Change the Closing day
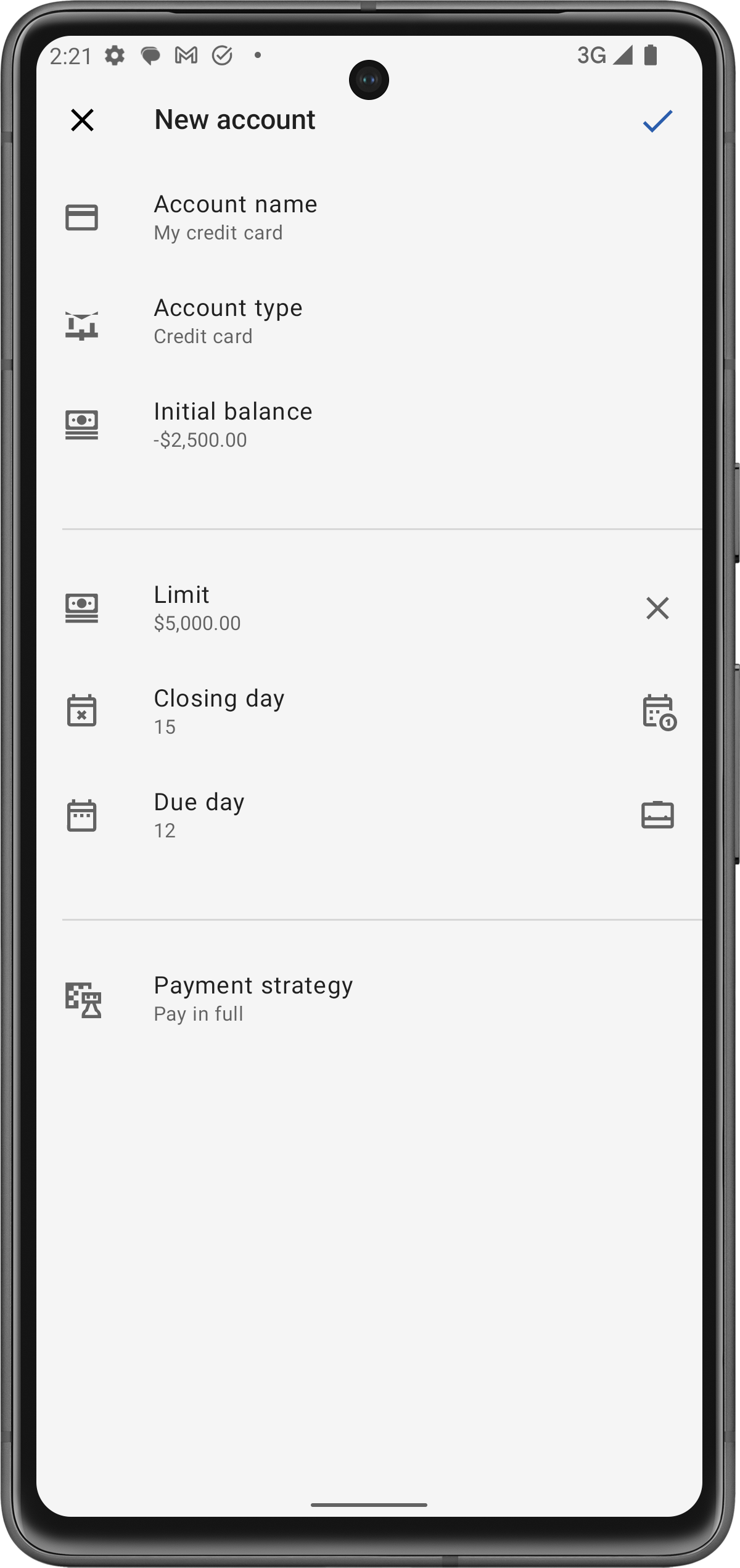740x1568 pixels. click(x=219, y=711)
